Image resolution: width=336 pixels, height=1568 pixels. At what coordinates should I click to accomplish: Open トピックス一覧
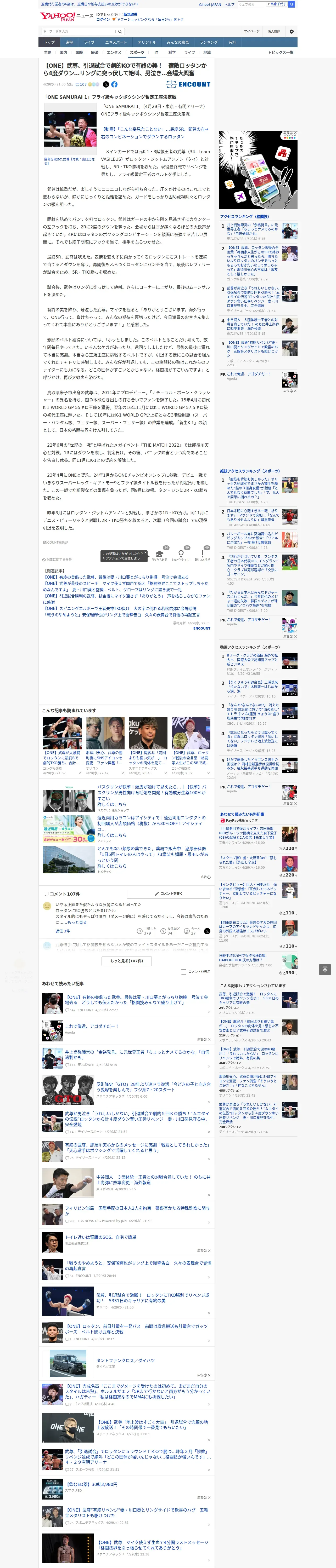(281, 53)
